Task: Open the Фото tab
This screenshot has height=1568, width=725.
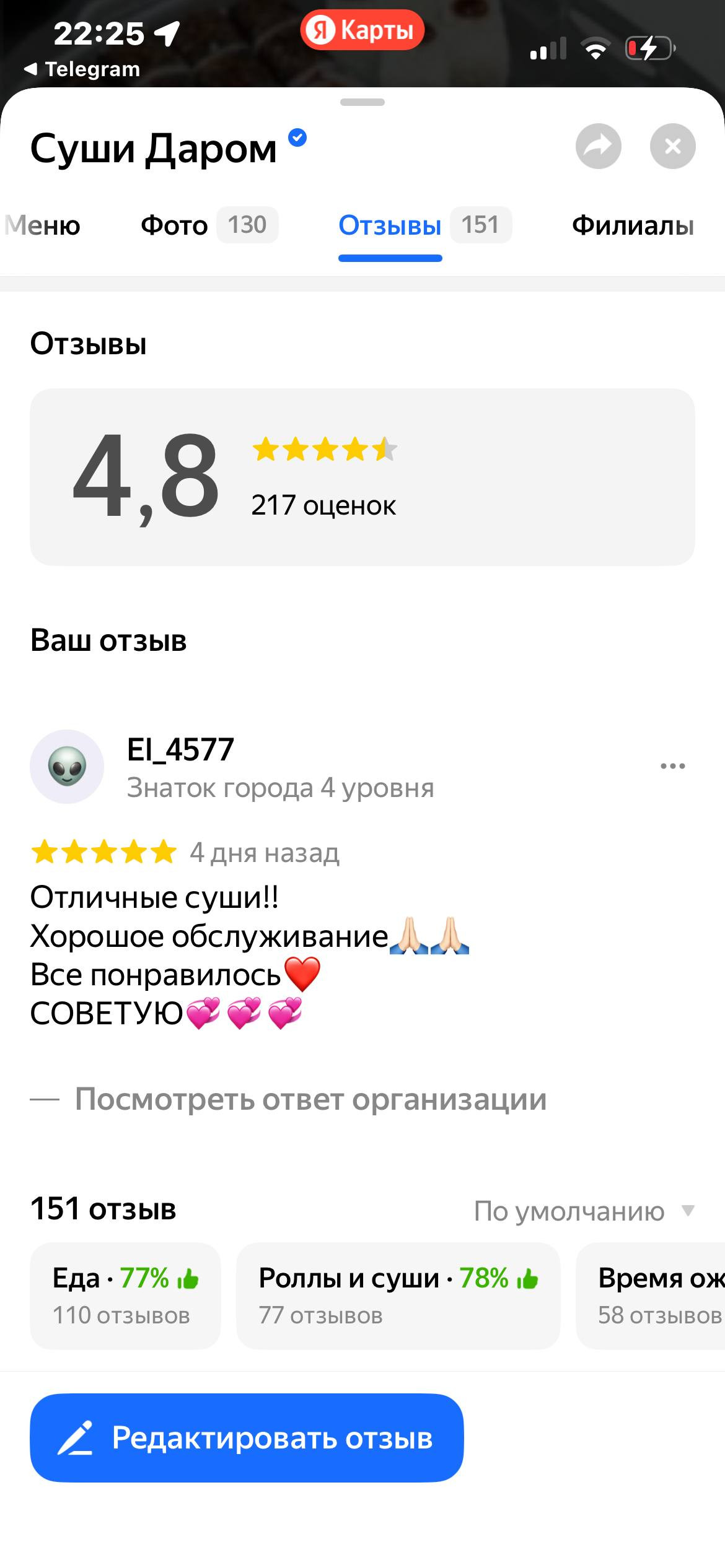Action: [x=209, y=225]
